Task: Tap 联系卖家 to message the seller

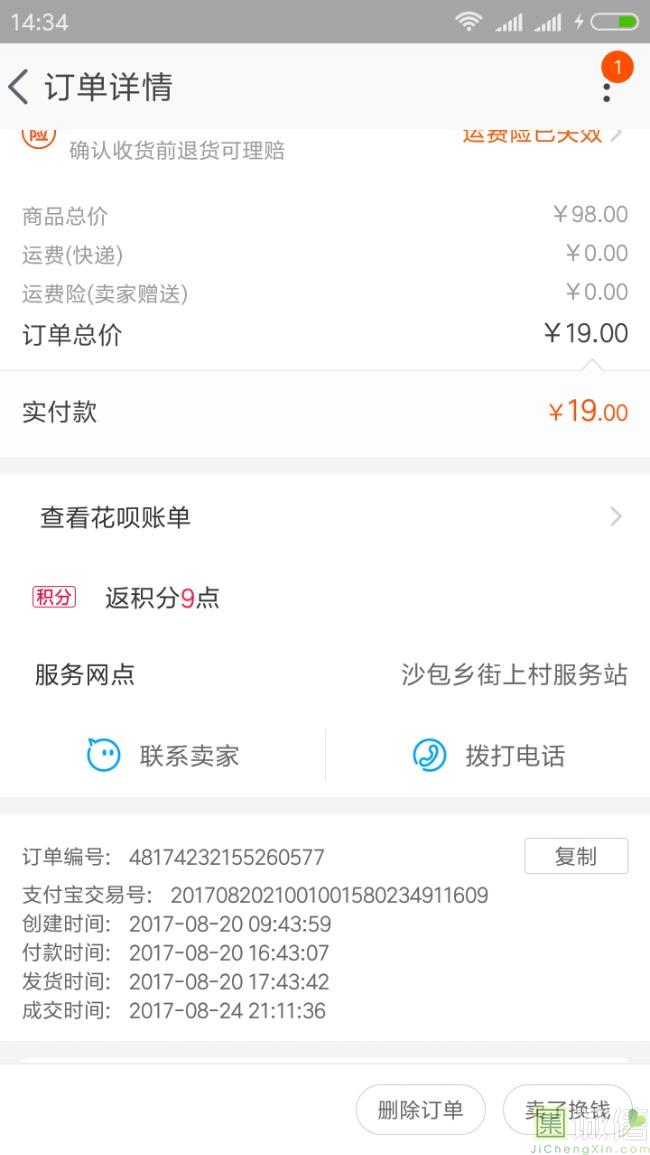Action: click(x=164, y=755)
